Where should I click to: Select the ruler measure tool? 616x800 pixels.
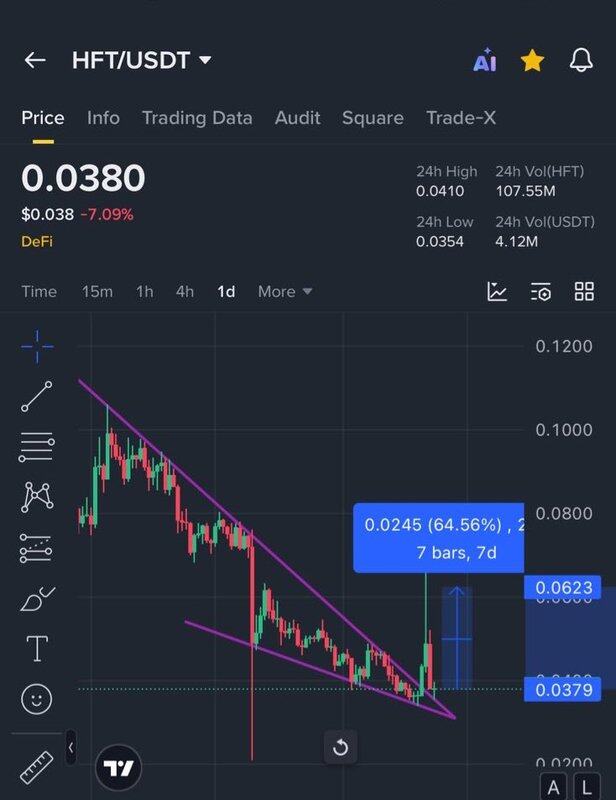(35, 767)
